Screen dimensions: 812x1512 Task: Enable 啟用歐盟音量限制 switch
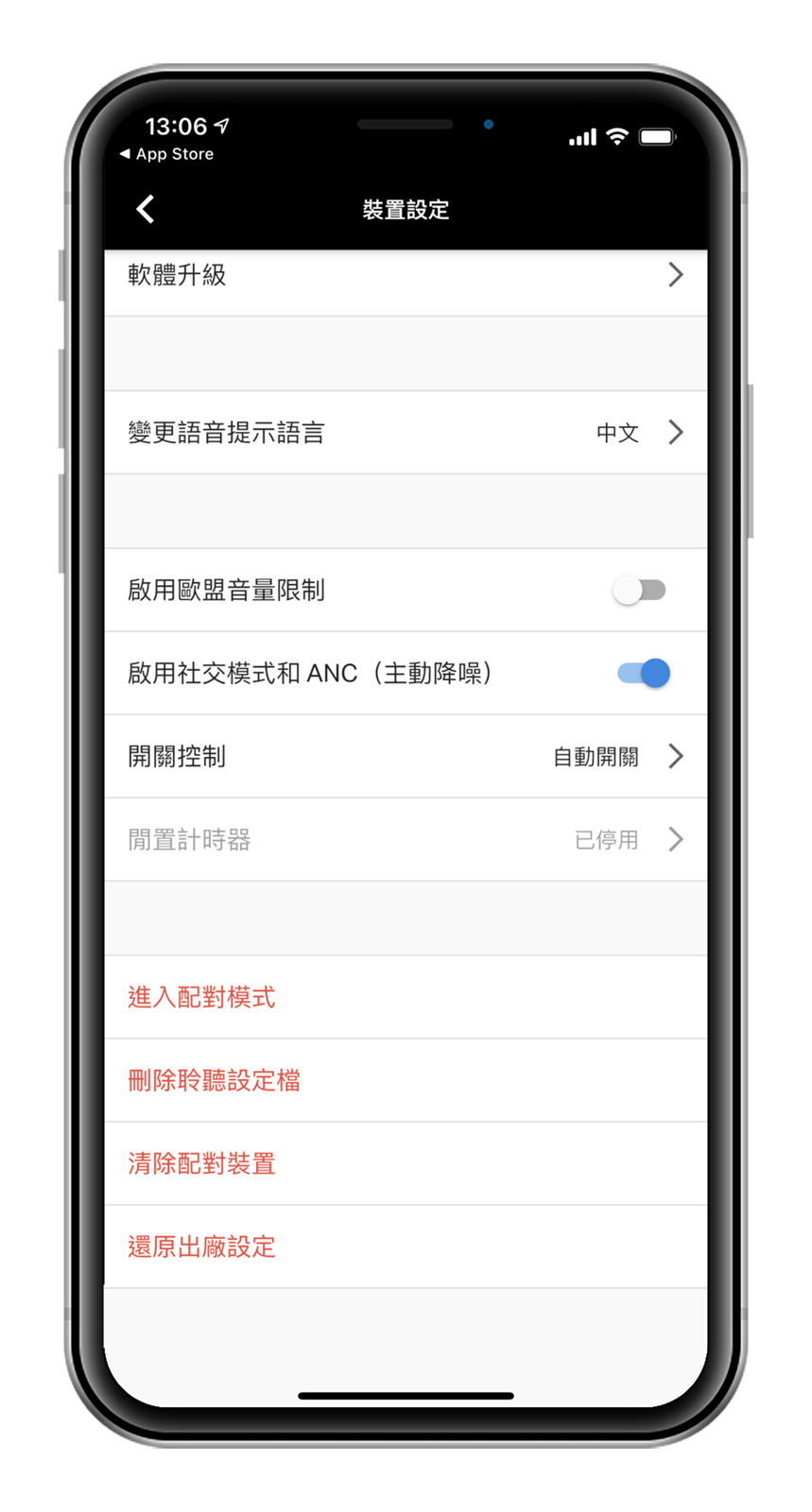640,591
